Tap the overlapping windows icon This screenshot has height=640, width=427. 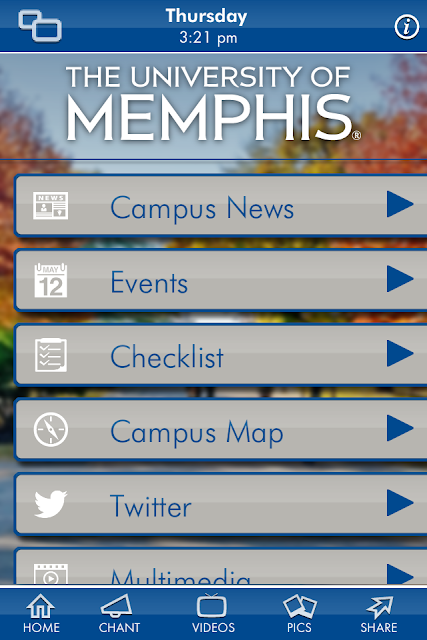40,26
